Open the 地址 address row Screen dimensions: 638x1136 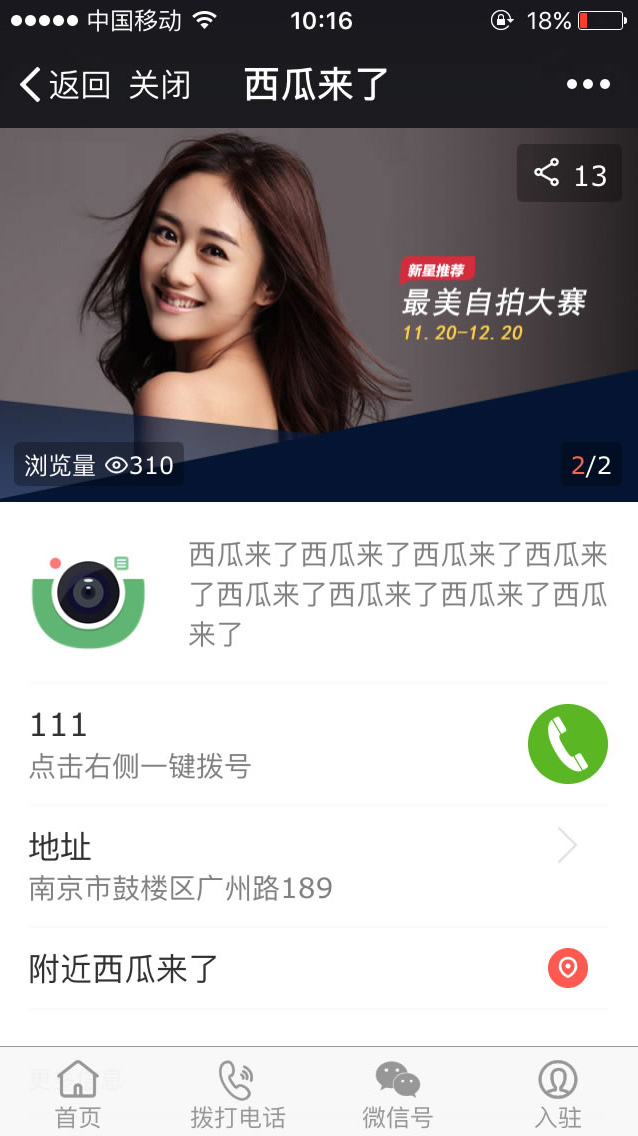tap(318, 866)
